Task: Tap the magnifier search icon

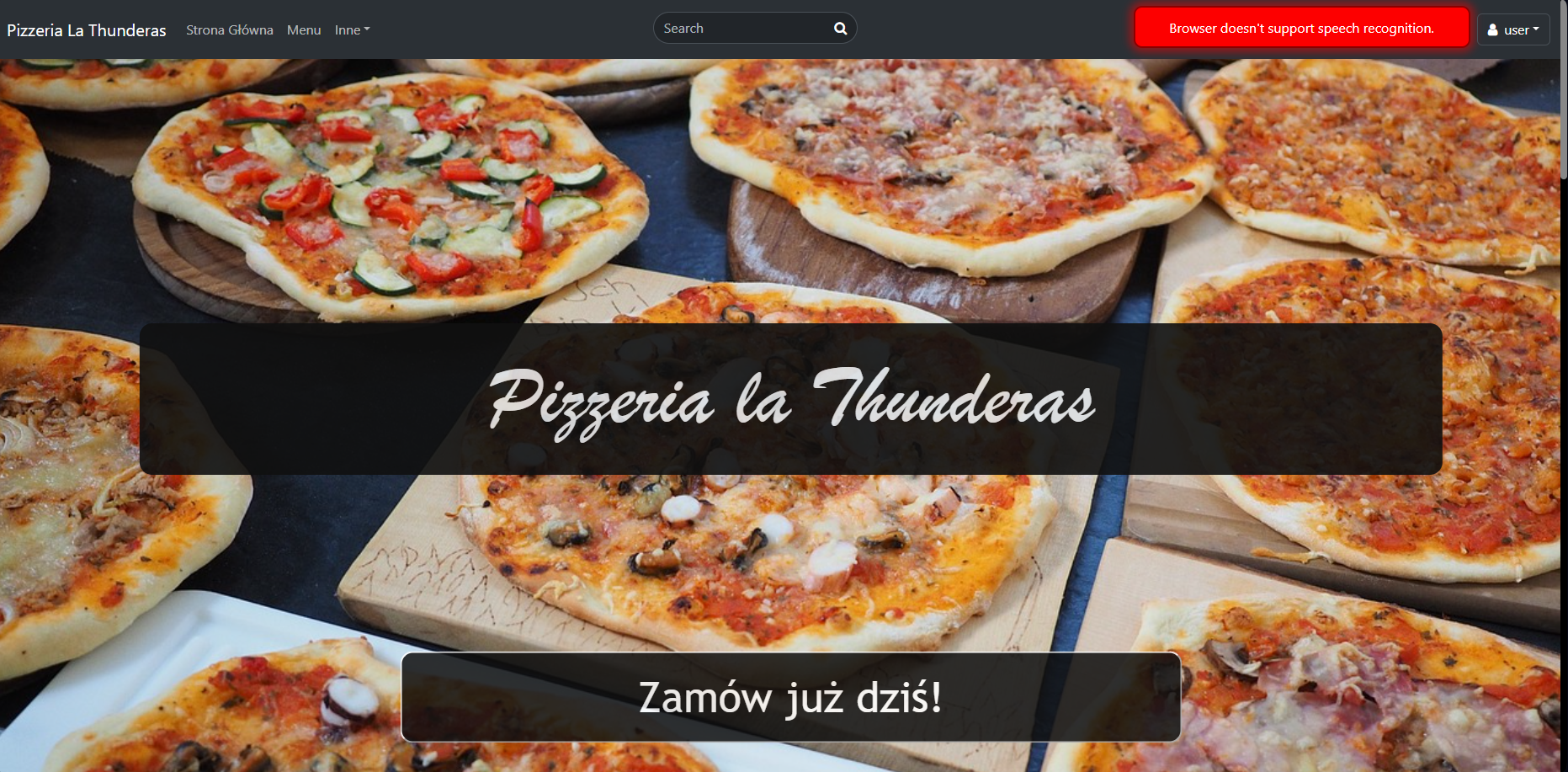Action: click(x=840, y=29)
